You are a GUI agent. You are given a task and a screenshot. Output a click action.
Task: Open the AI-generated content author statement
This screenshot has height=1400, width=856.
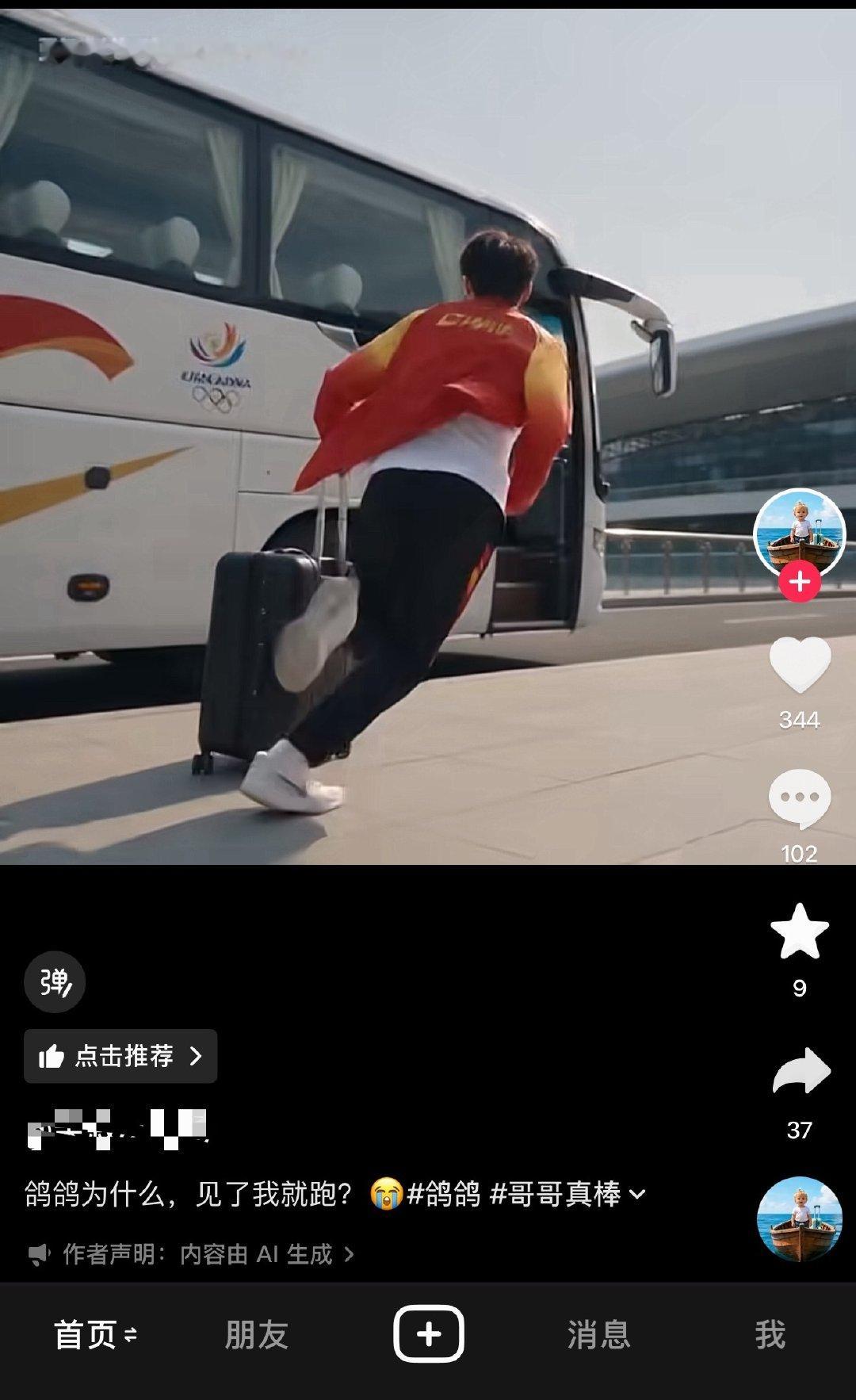coord(192,1254)
